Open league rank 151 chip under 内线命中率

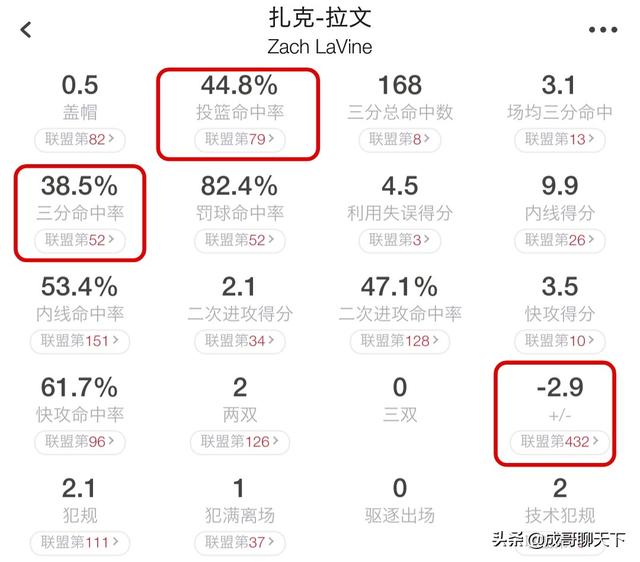click(80, 341)
